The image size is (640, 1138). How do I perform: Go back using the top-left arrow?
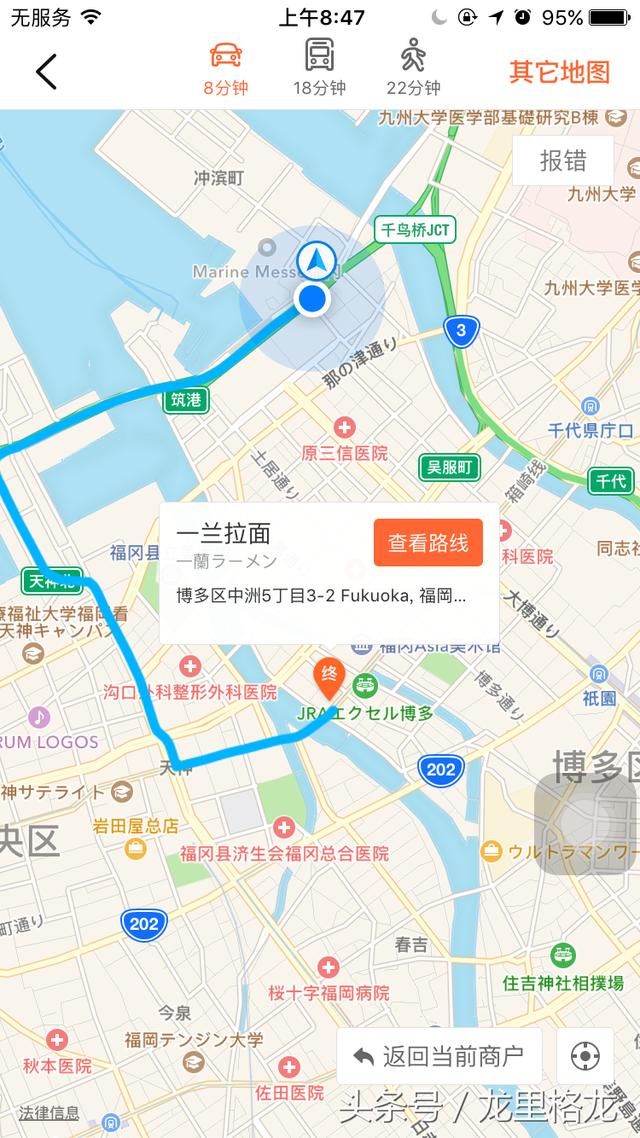click(x=46, y=71)
